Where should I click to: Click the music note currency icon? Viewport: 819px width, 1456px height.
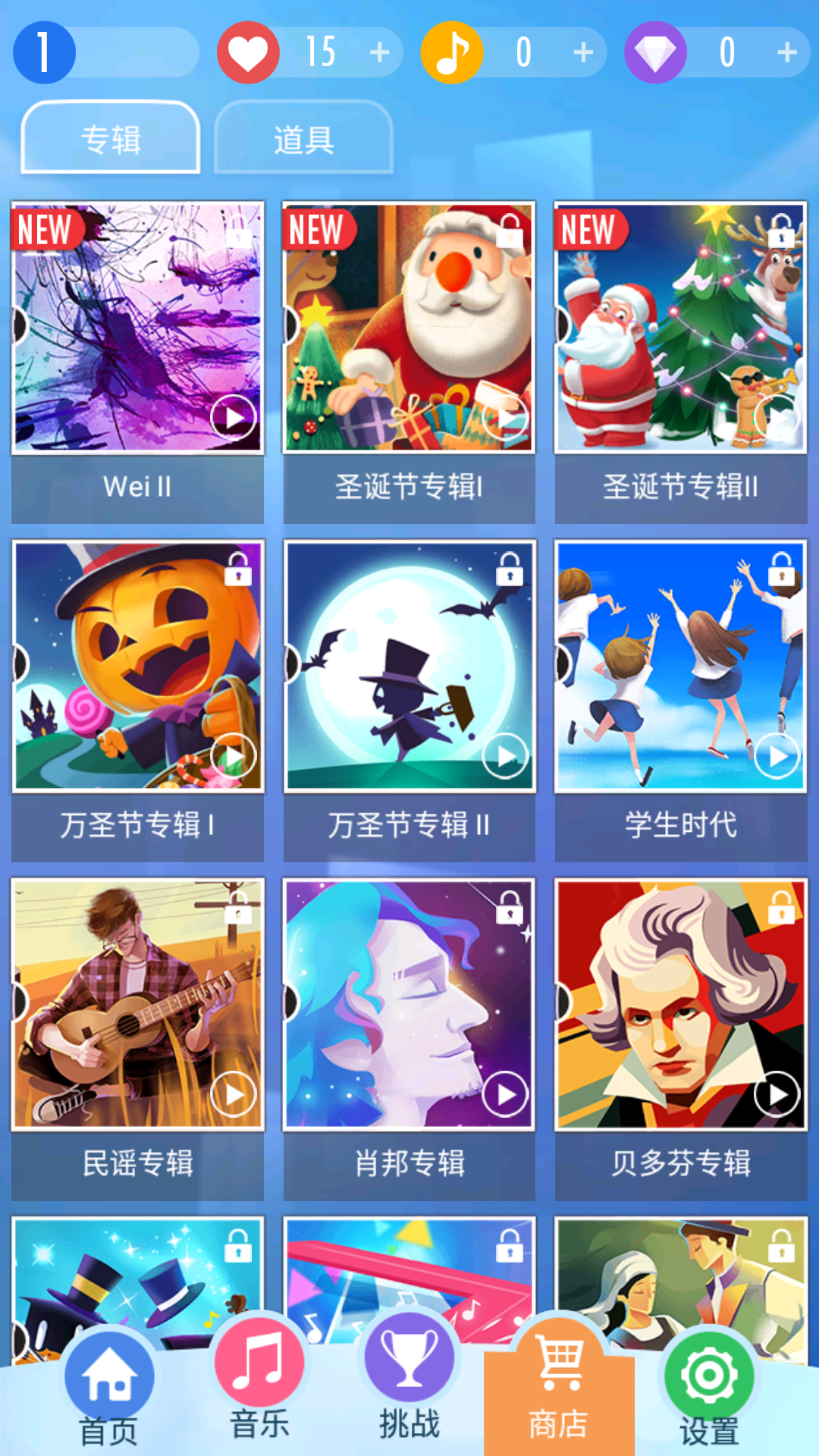click(x=451, y=52)
